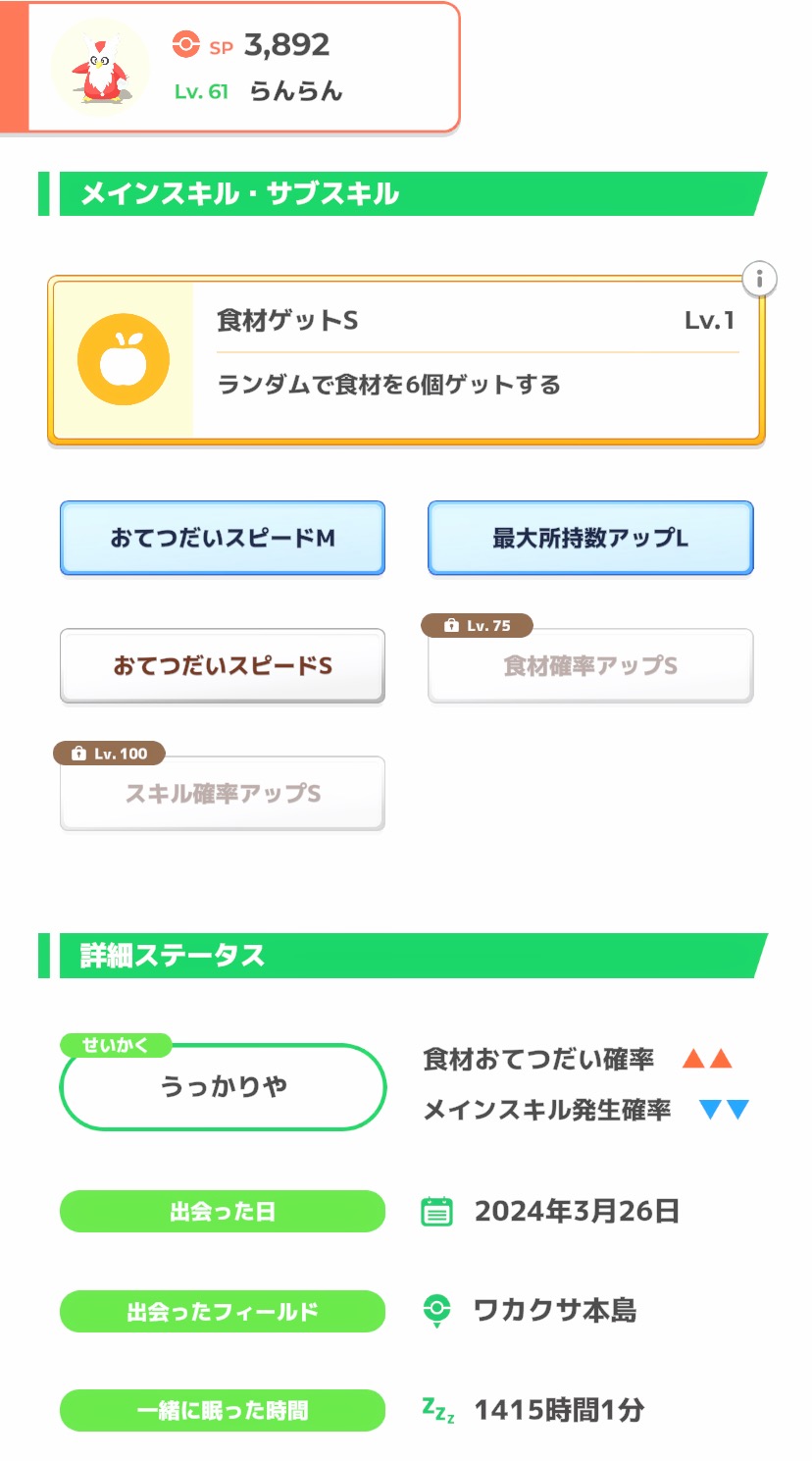Check the locked 食材確率アップS skill
812x1461 pixels.
(x=590, y=665)
